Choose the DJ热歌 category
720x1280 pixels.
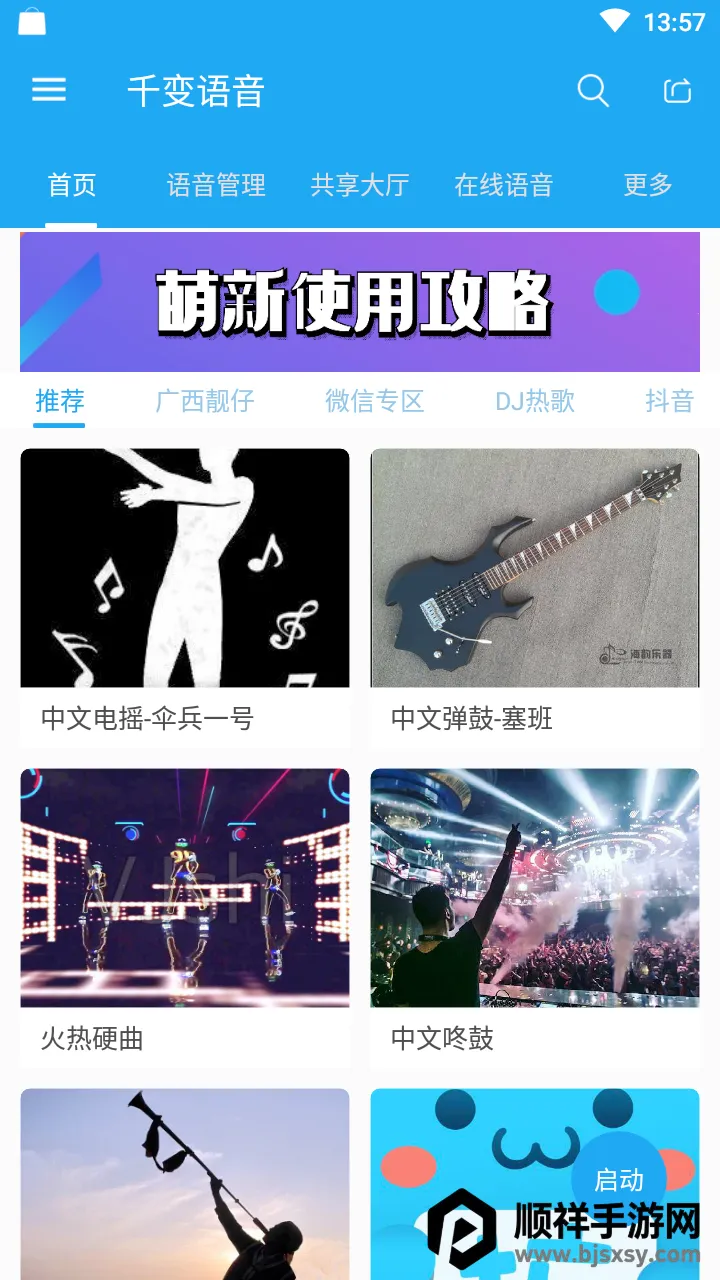point(535,402)
